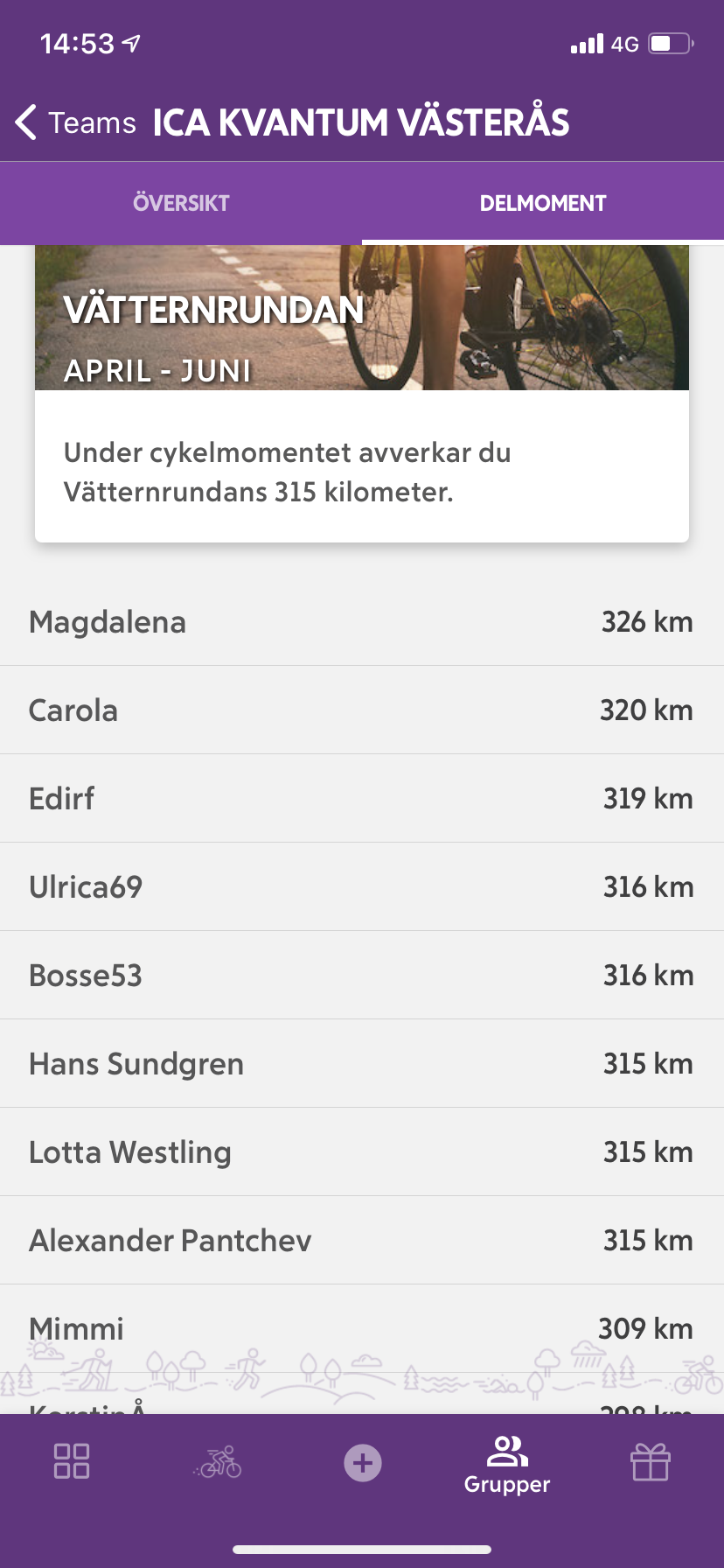The height and width of the screenshot is (1568, 724).
Task: Select Carola in the list
Action: pos(362,710)
